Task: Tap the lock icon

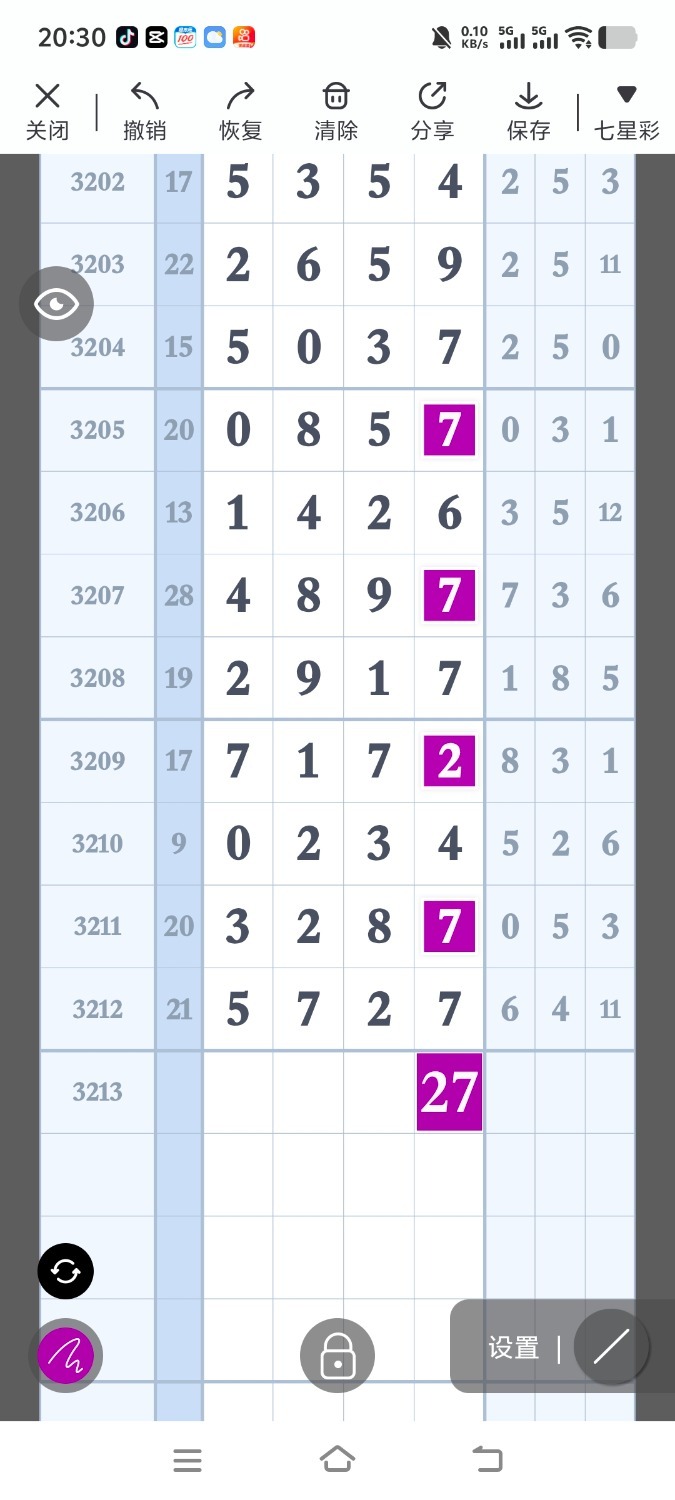Action: [338, 1356]
